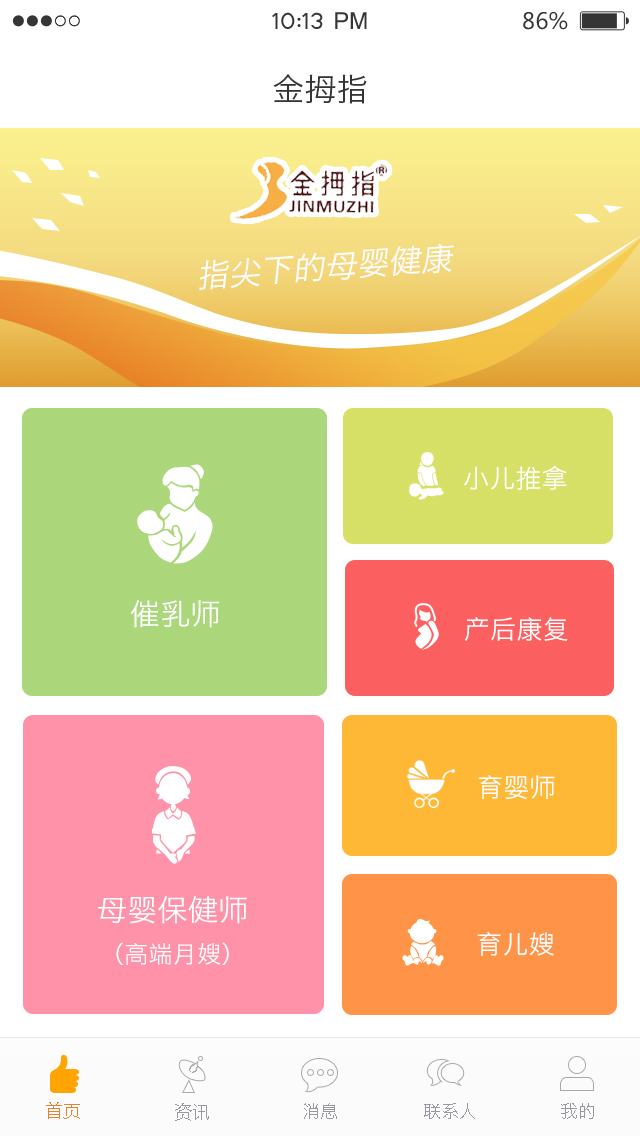
Task: Open the 我的 profile tab
Action: tap(577, 1087)
